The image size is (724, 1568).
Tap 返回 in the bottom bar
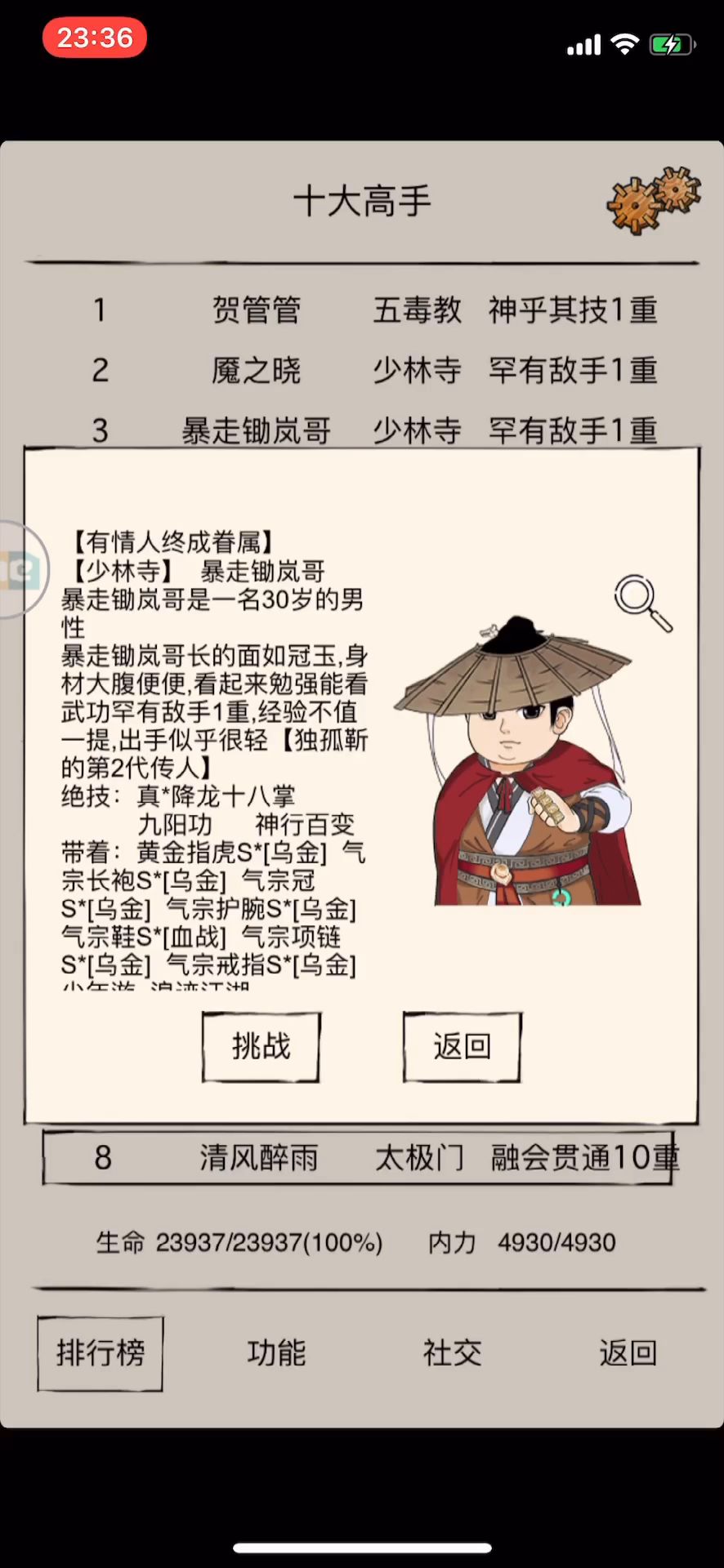(x=628, y=1353)
